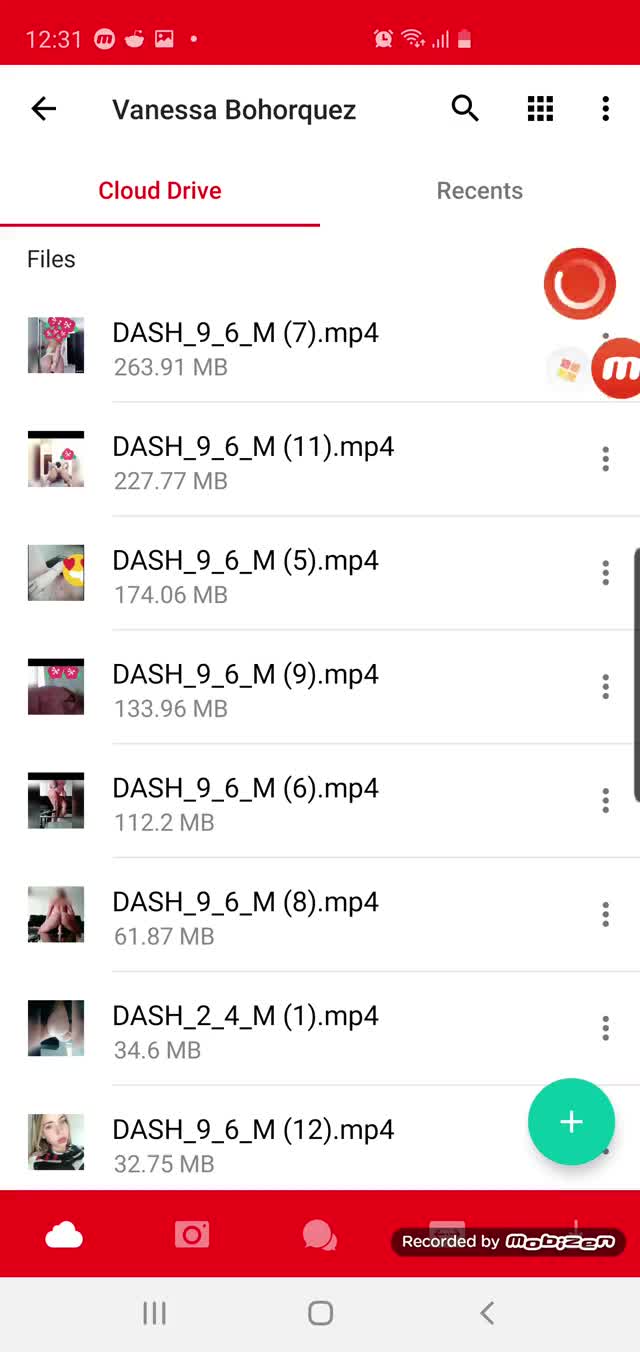The height and width of the screenshot is (1352, 640).
Task: Open file DASH_9_6_M (9).mp4
Action: click(x=245, y=687)
